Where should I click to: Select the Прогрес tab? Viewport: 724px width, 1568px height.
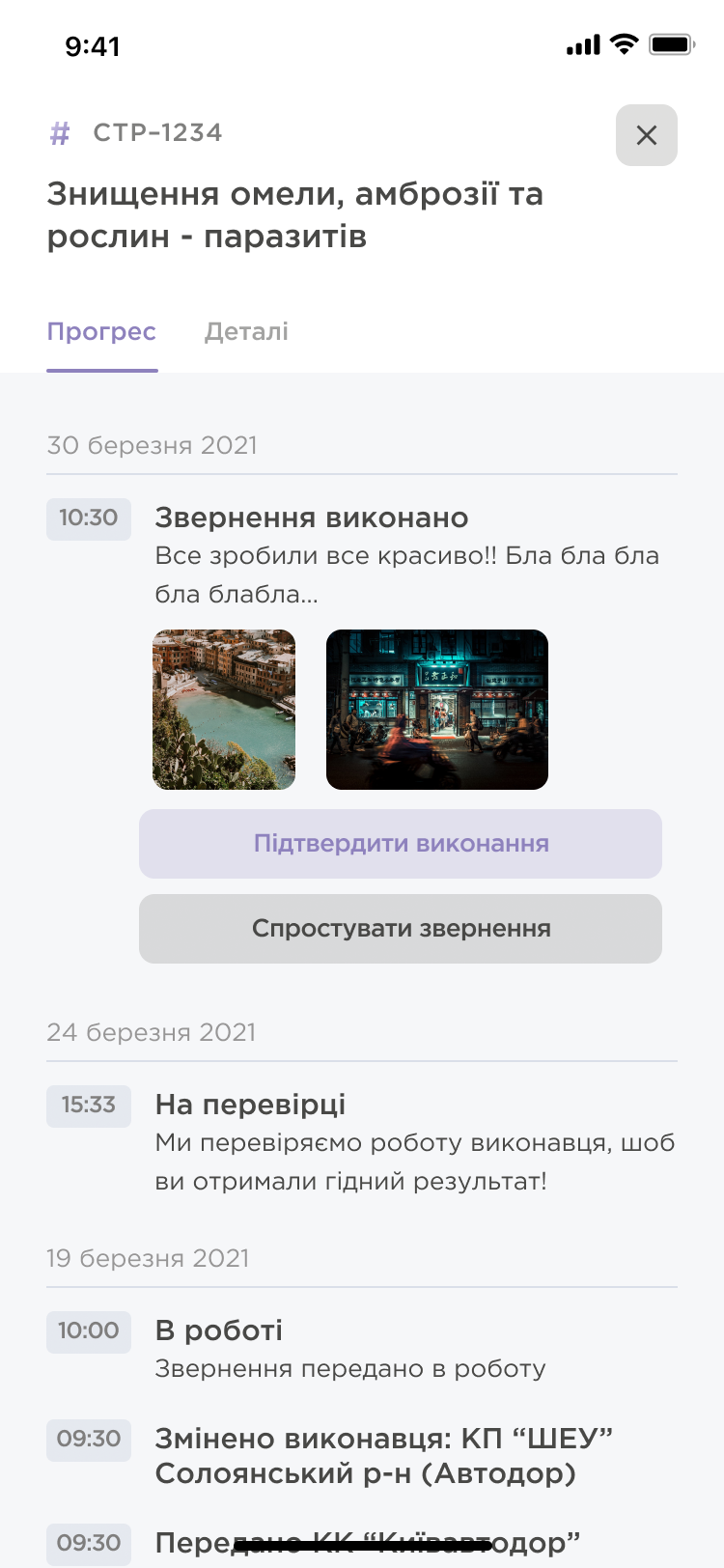[x=101, y=331]
